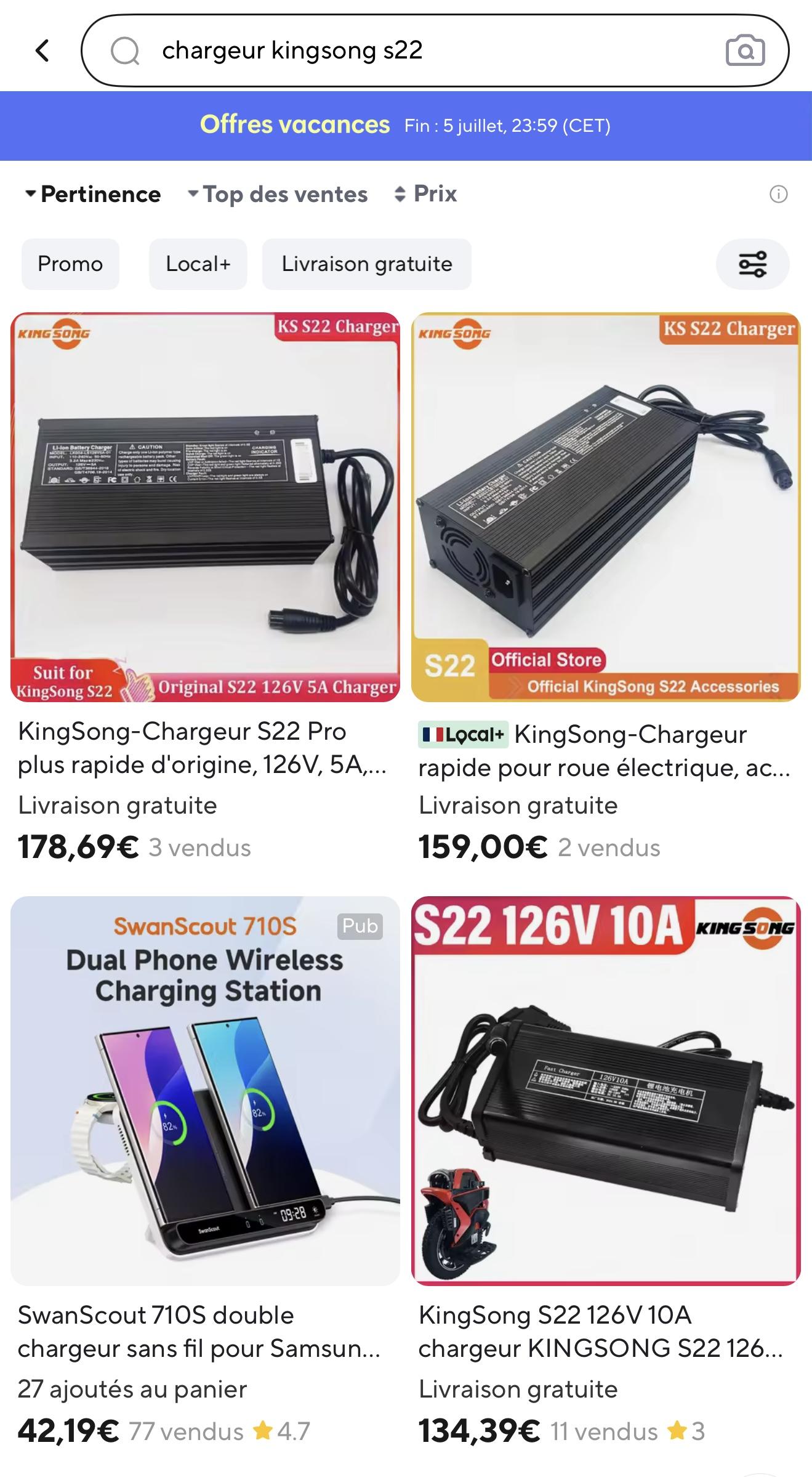Expand the Top des ventes dropdown
The height and width of the screenshot is (1477, 812).
coord(277,195)
